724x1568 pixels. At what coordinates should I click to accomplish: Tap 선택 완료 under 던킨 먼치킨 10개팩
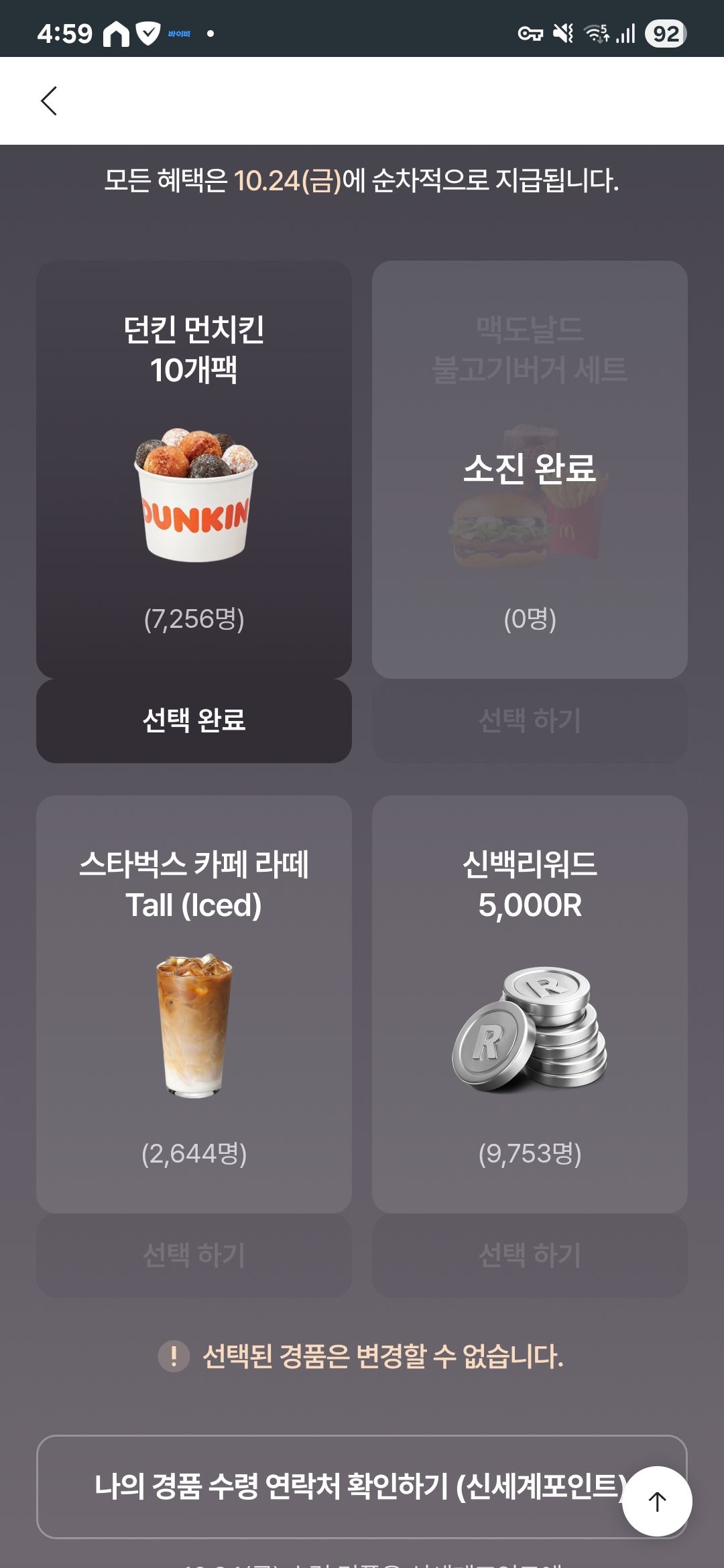pyautogui.click(x=194, y=721)
